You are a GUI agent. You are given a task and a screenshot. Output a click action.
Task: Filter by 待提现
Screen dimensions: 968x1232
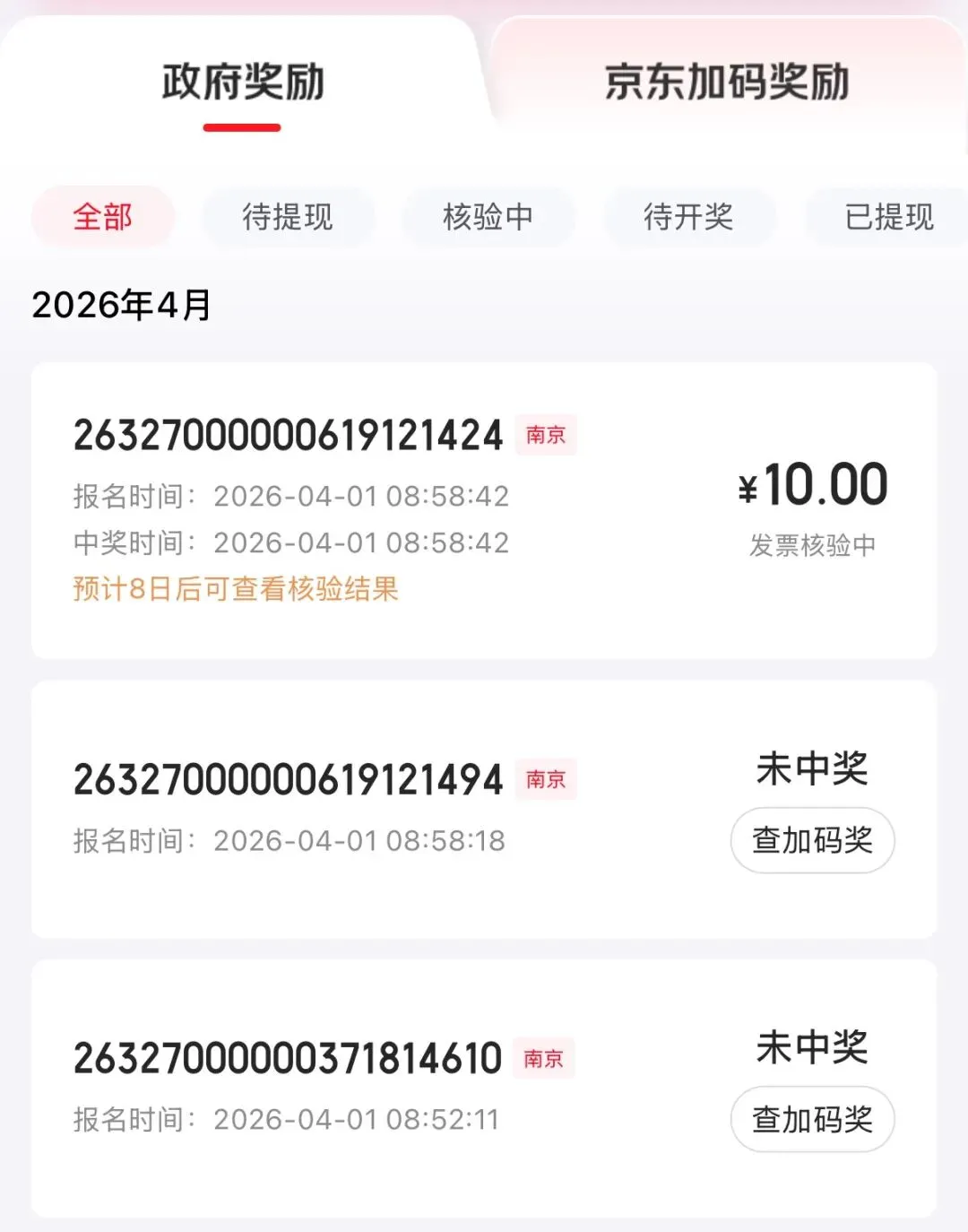coord(287,217)
